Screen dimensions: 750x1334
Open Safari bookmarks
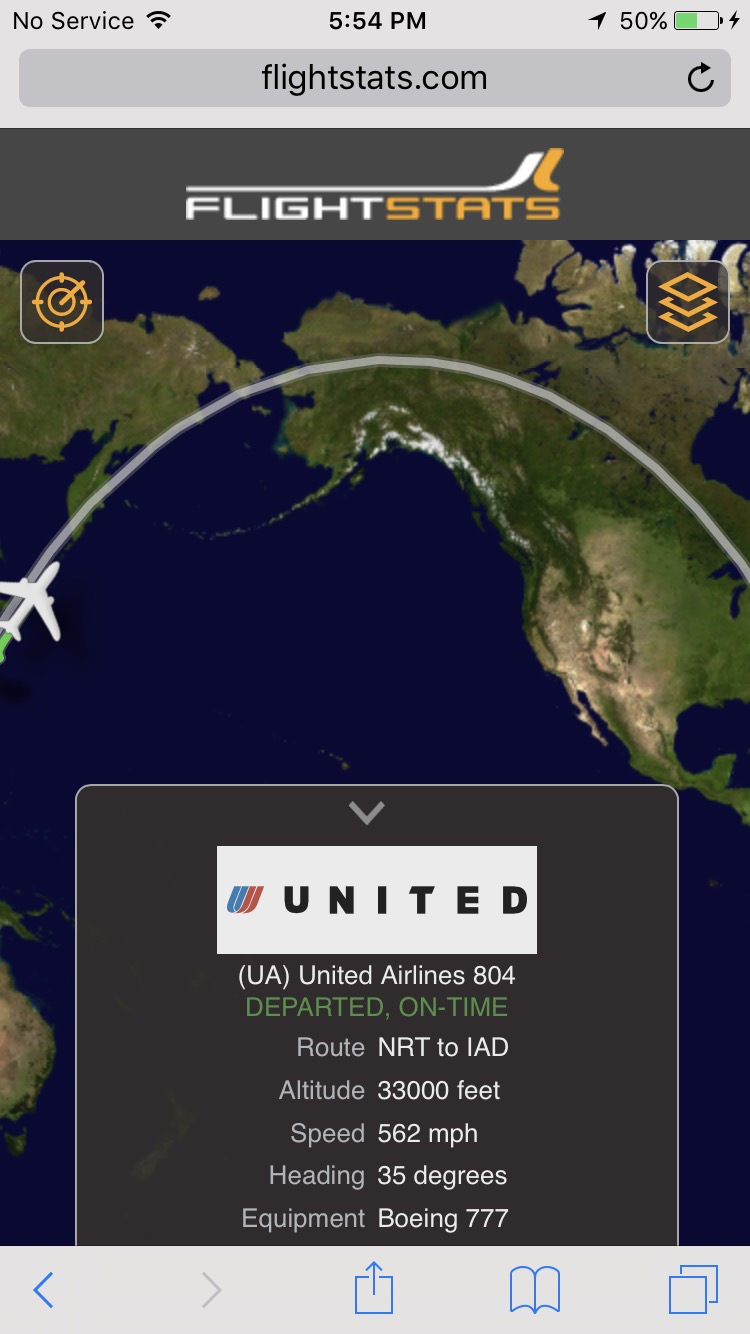pyautogui.click(x=534, y=1290)
